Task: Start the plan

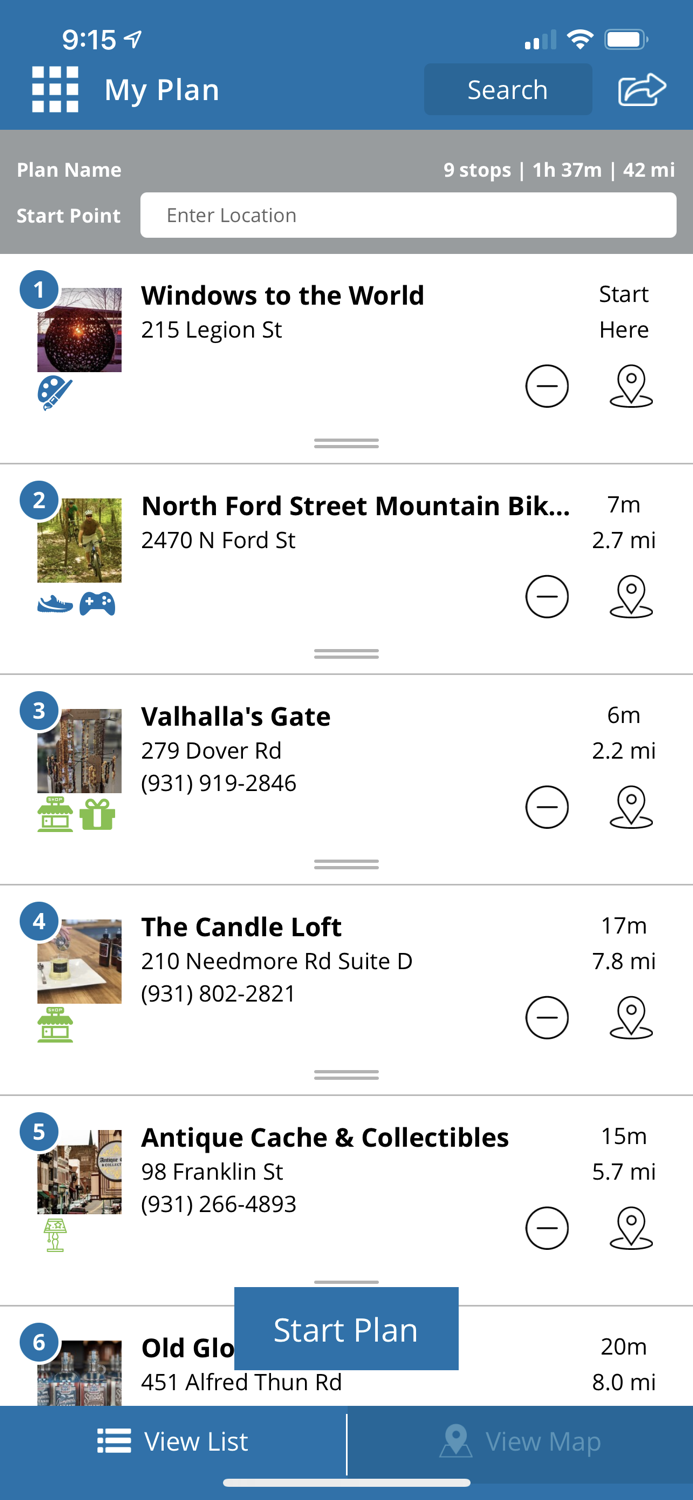Action: coord(346,1329)
